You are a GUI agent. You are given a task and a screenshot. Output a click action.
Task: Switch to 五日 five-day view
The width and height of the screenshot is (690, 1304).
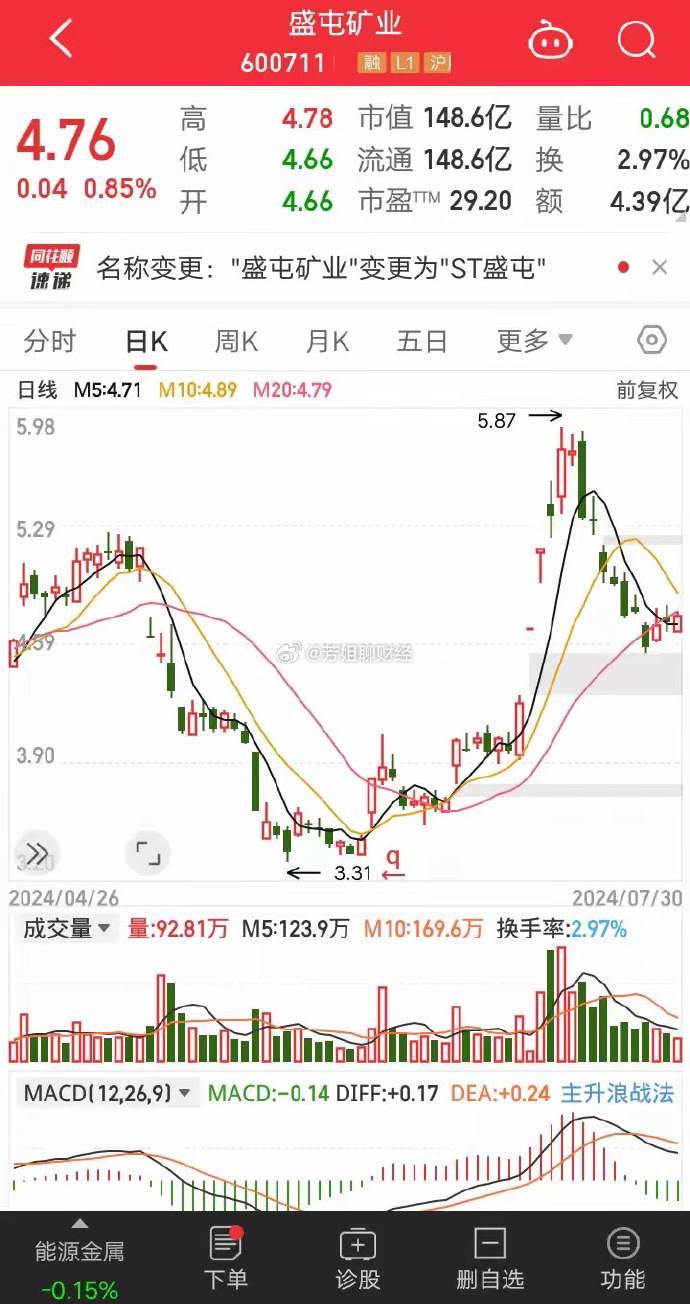pos(422,342)
